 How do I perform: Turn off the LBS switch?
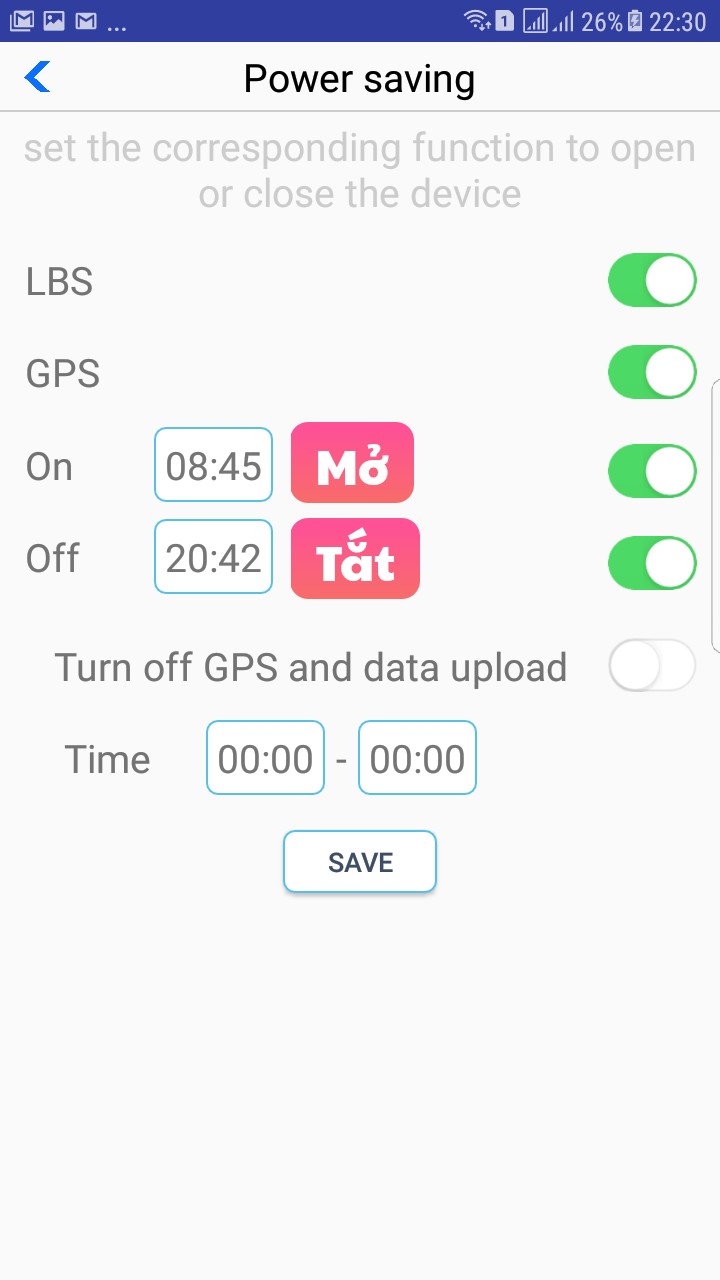[x=652, y=281]
